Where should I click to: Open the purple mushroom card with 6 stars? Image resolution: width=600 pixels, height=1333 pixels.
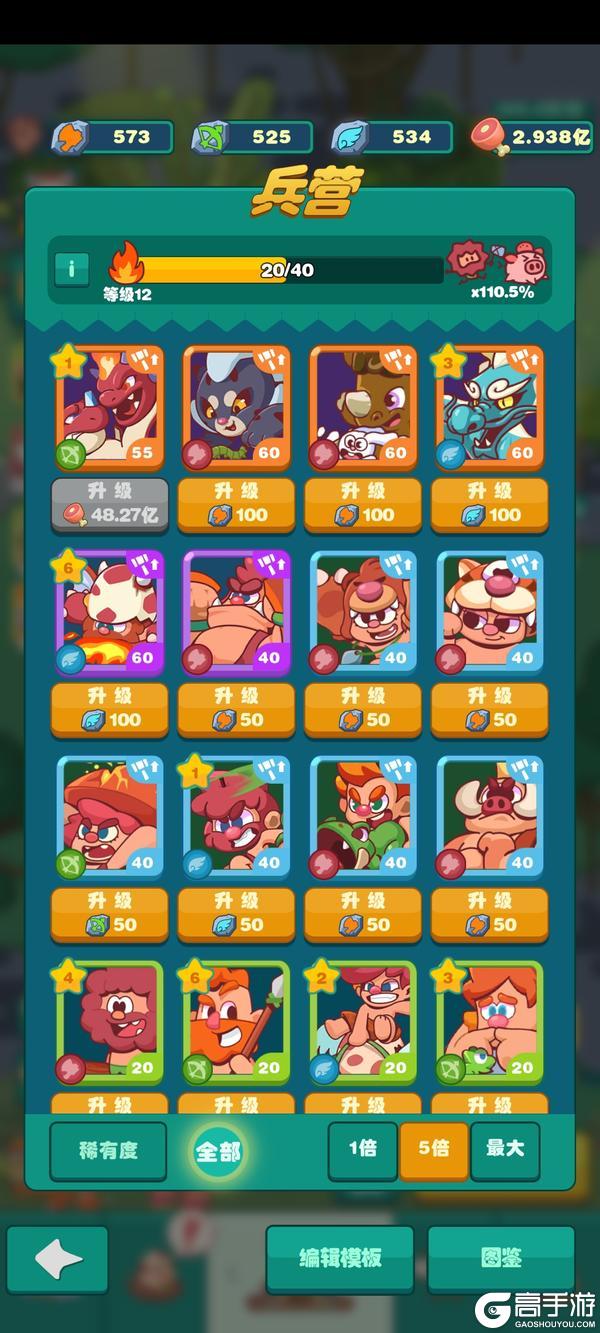[110, 611]
